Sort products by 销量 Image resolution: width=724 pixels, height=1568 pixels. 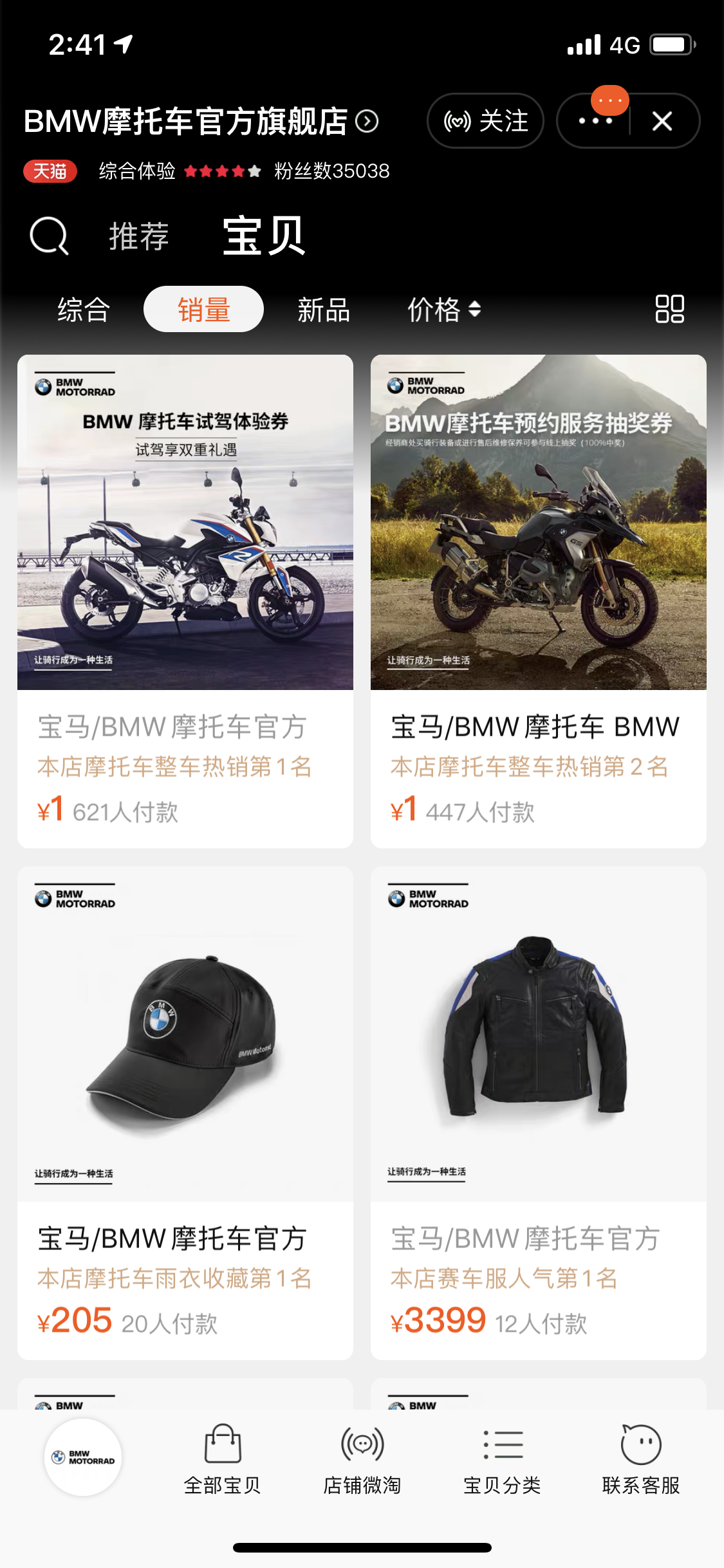[203, 310]
